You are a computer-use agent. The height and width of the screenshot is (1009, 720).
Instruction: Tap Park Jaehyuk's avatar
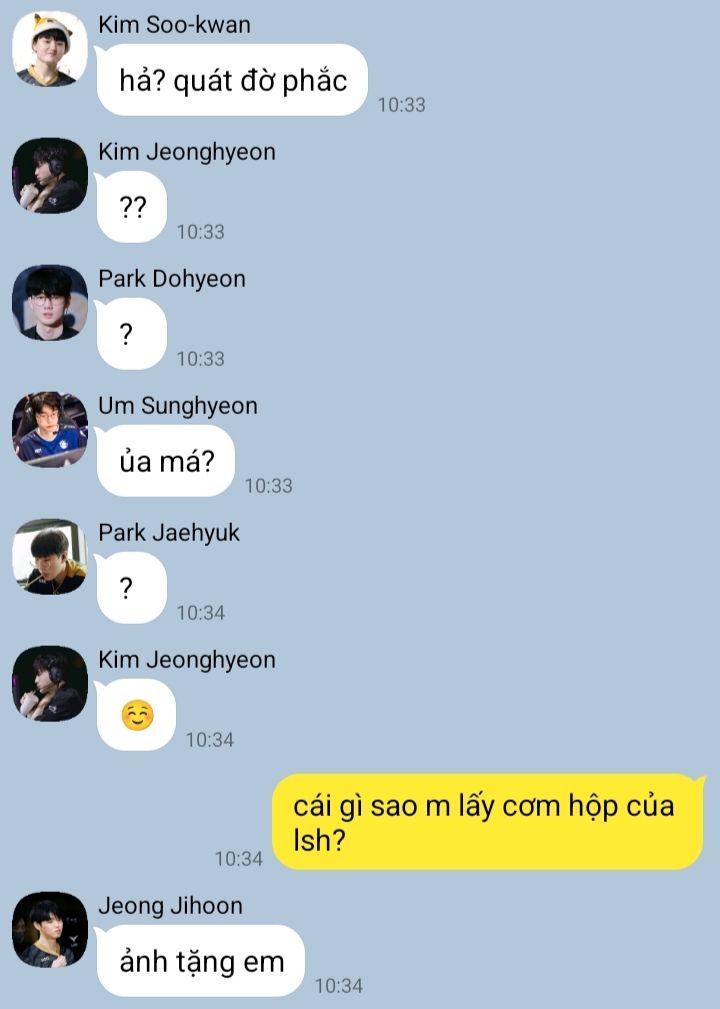point(49,557)
